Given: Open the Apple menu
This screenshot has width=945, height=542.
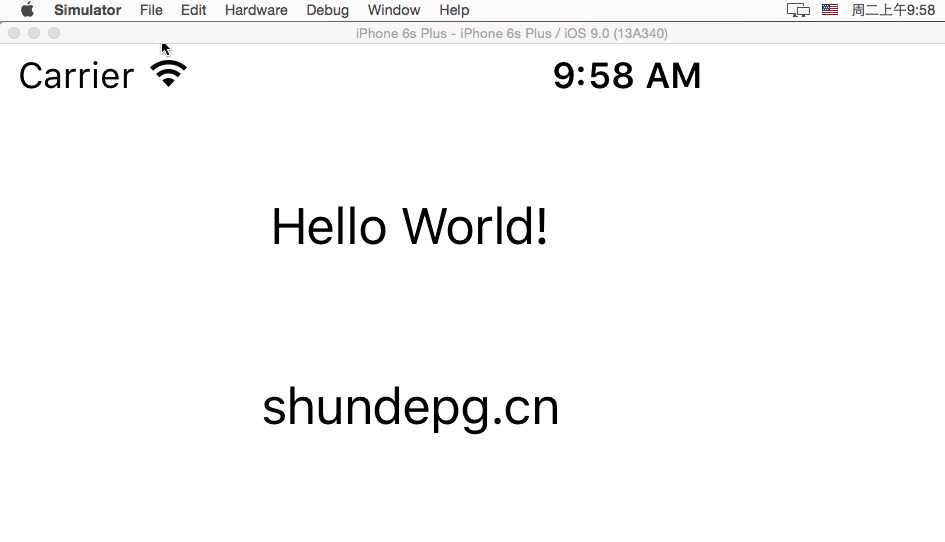Looking at the screenshot, I should click(x=27, y=10).
